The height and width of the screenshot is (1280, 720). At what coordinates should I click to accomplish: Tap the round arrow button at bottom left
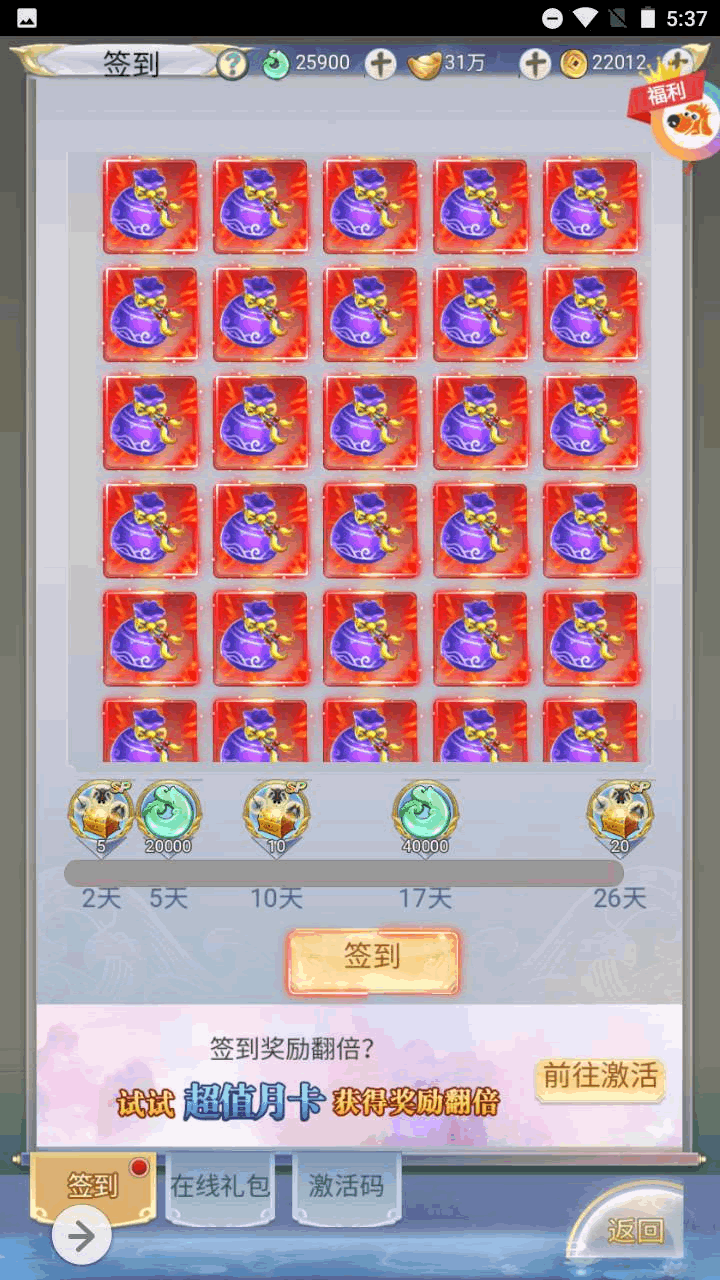click(81, 1237)
